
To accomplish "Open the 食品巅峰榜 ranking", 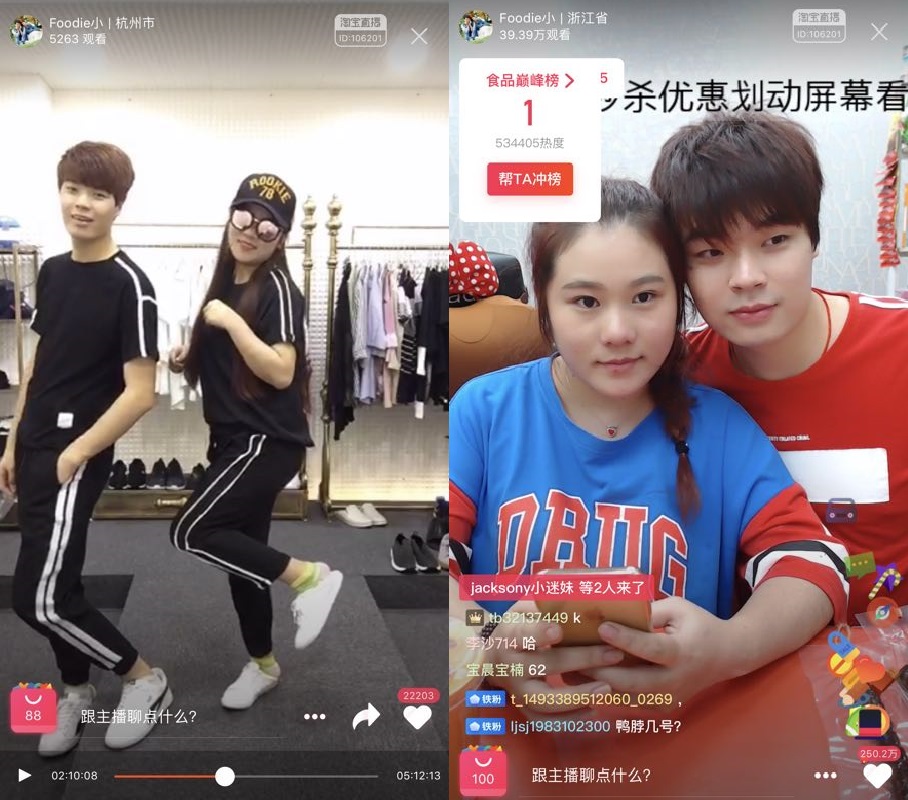I will tap(529, 81).
